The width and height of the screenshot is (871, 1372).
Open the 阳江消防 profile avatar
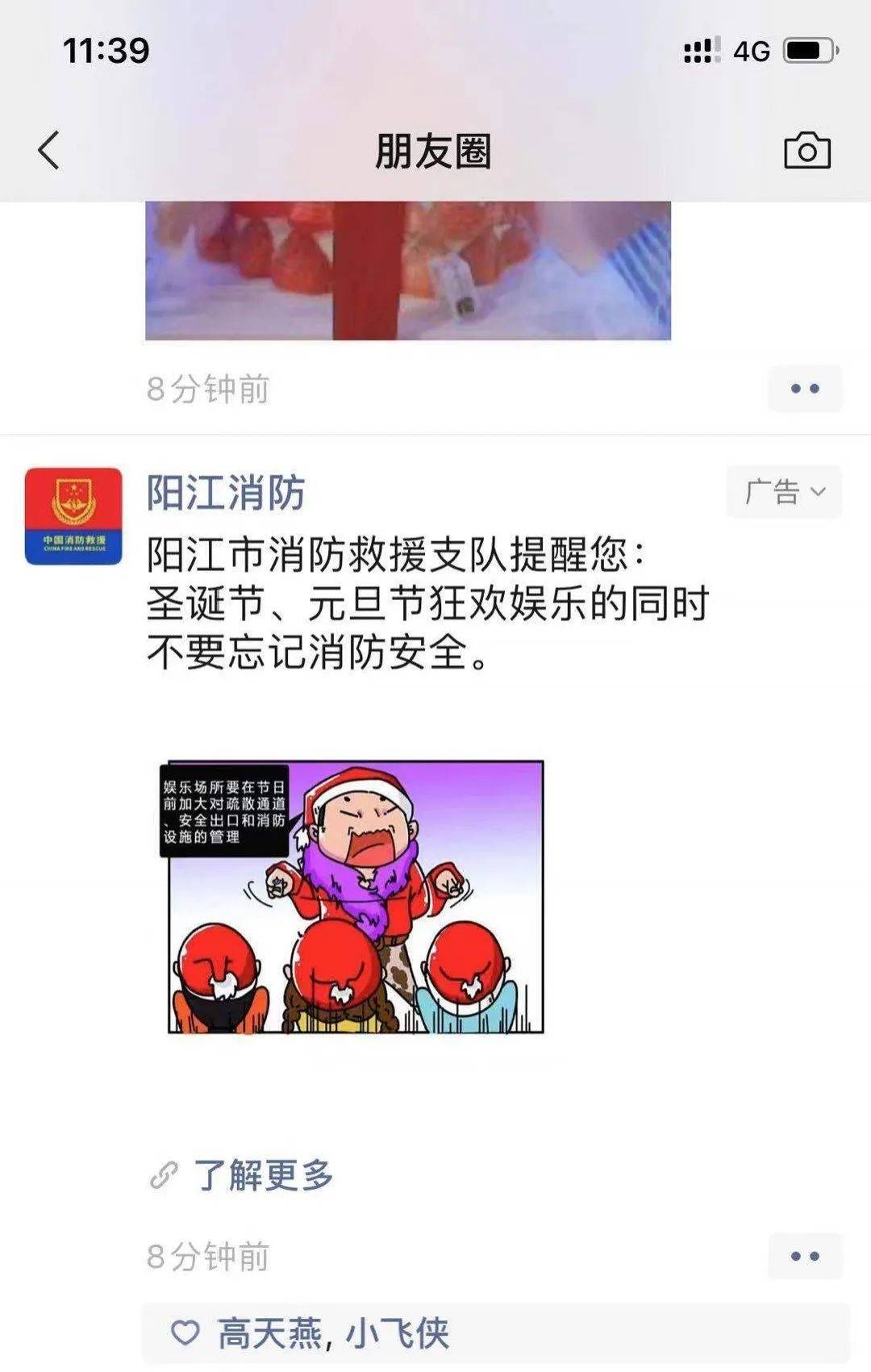click(73, 516)
